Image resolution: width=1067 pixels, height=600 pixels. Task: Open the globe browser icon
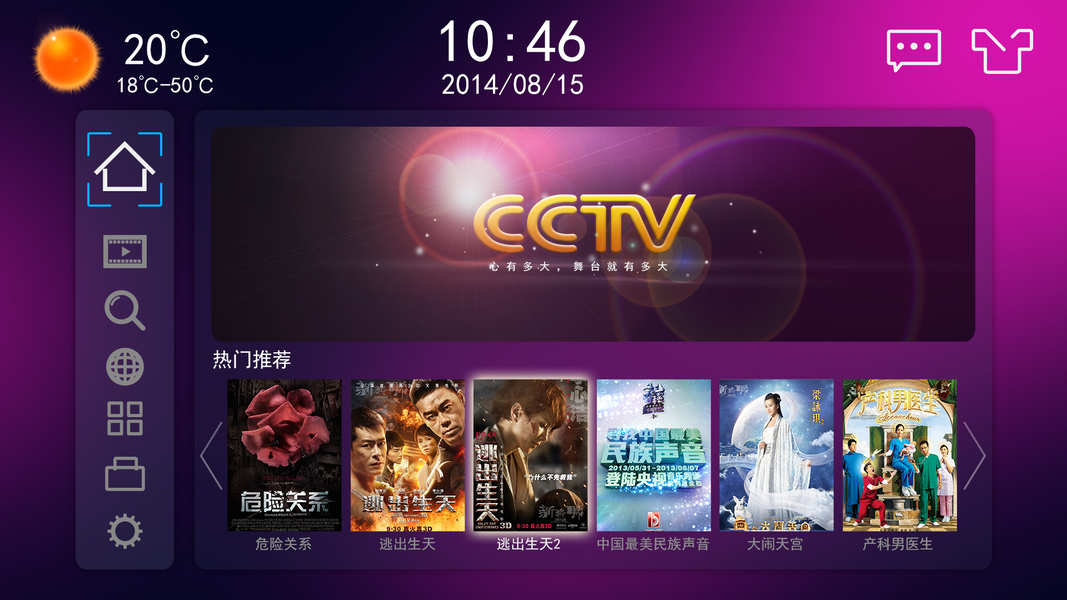tap(125, 367)
